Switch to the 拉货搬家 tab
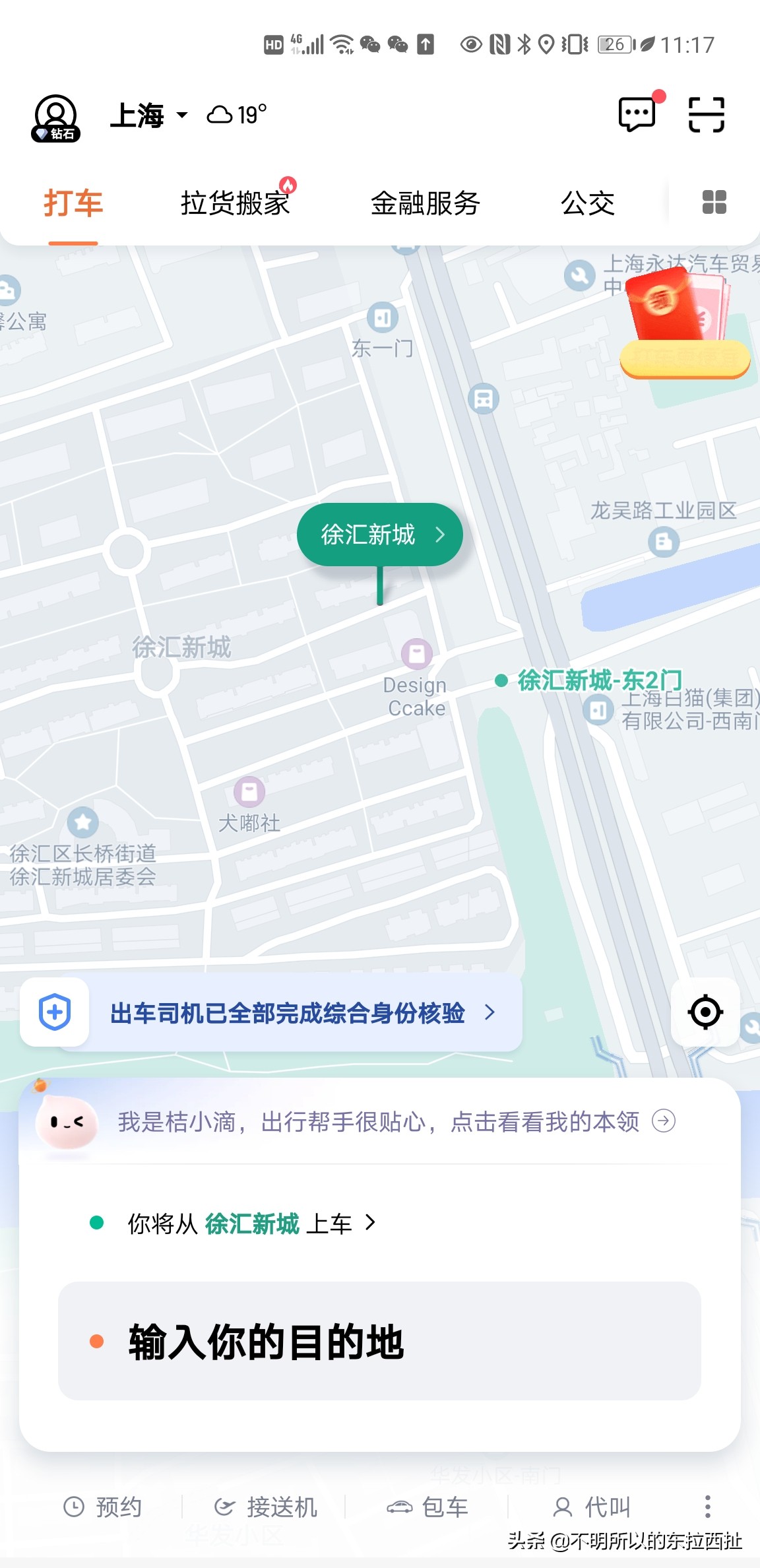 tap(235, 203)
